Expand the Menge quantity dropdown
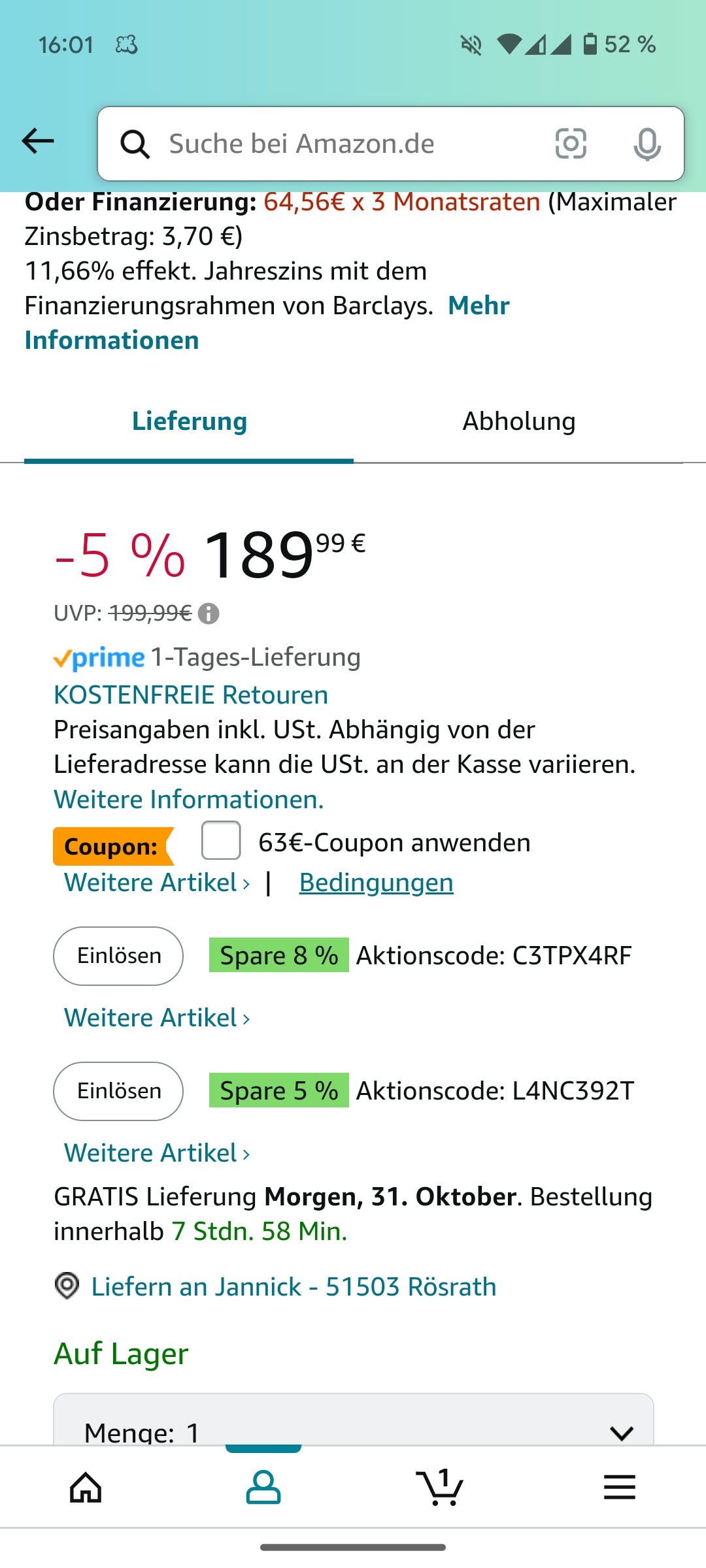The height and width of the screenshot is (1568, 706). [353, 1431]
